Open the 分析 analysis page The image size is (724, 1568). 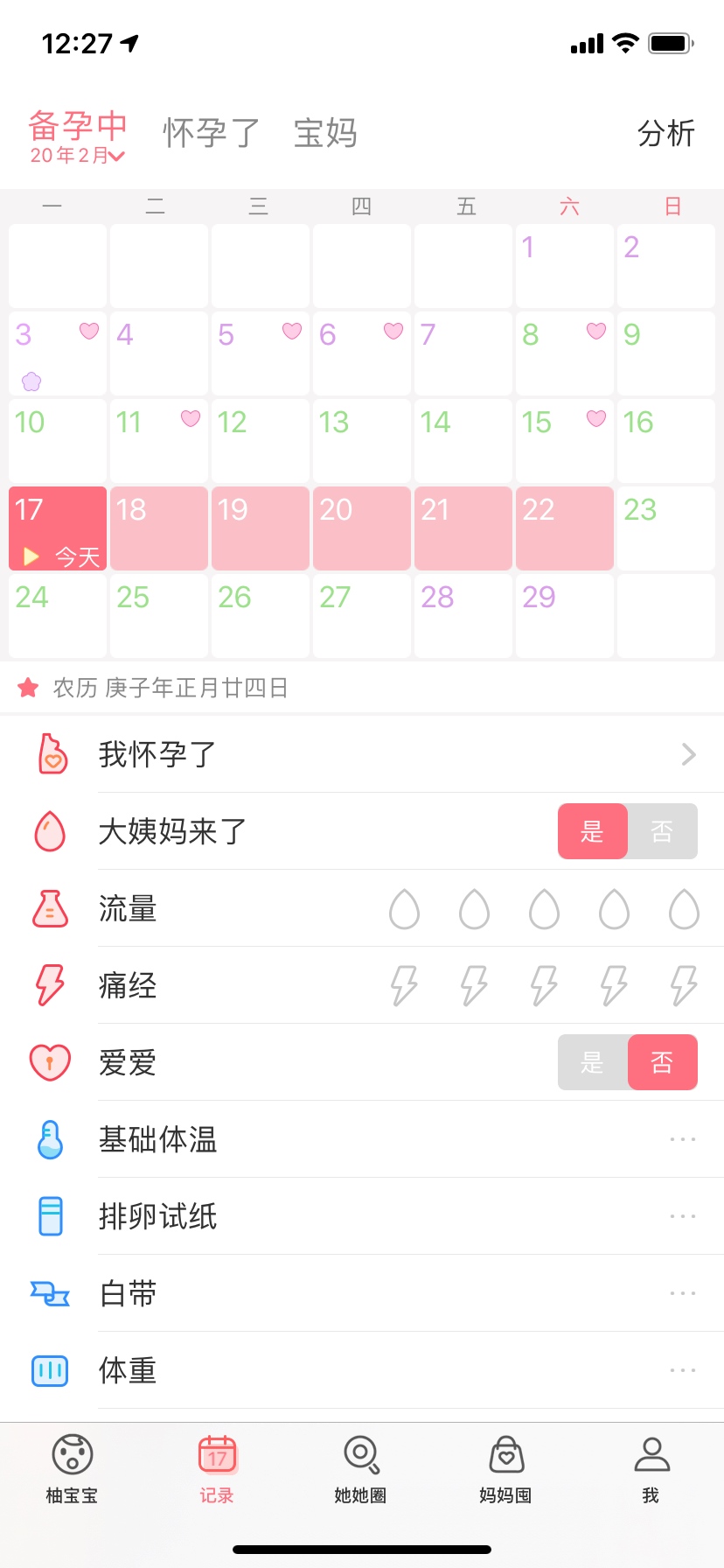[x=665, y=133]
